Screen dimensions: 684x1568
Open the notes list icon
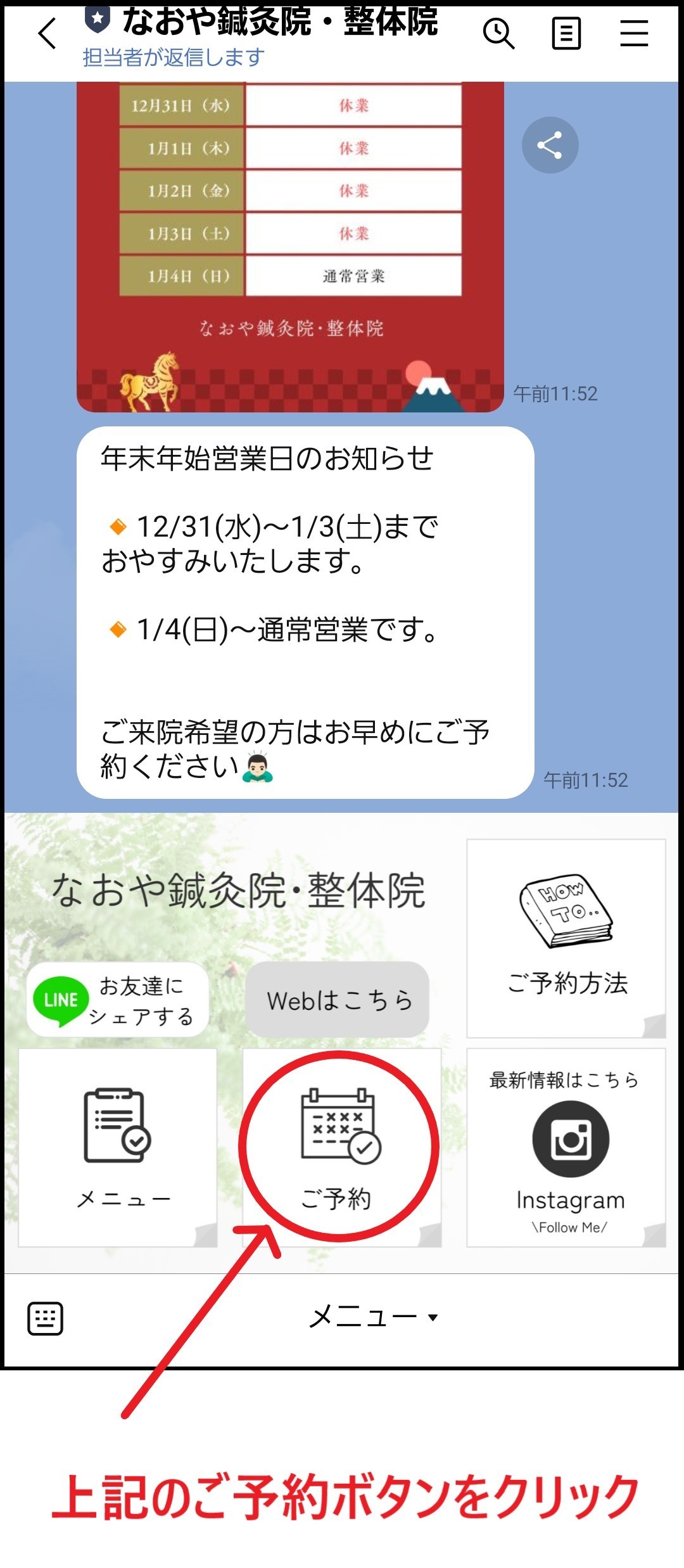click(x=566, y=34)
